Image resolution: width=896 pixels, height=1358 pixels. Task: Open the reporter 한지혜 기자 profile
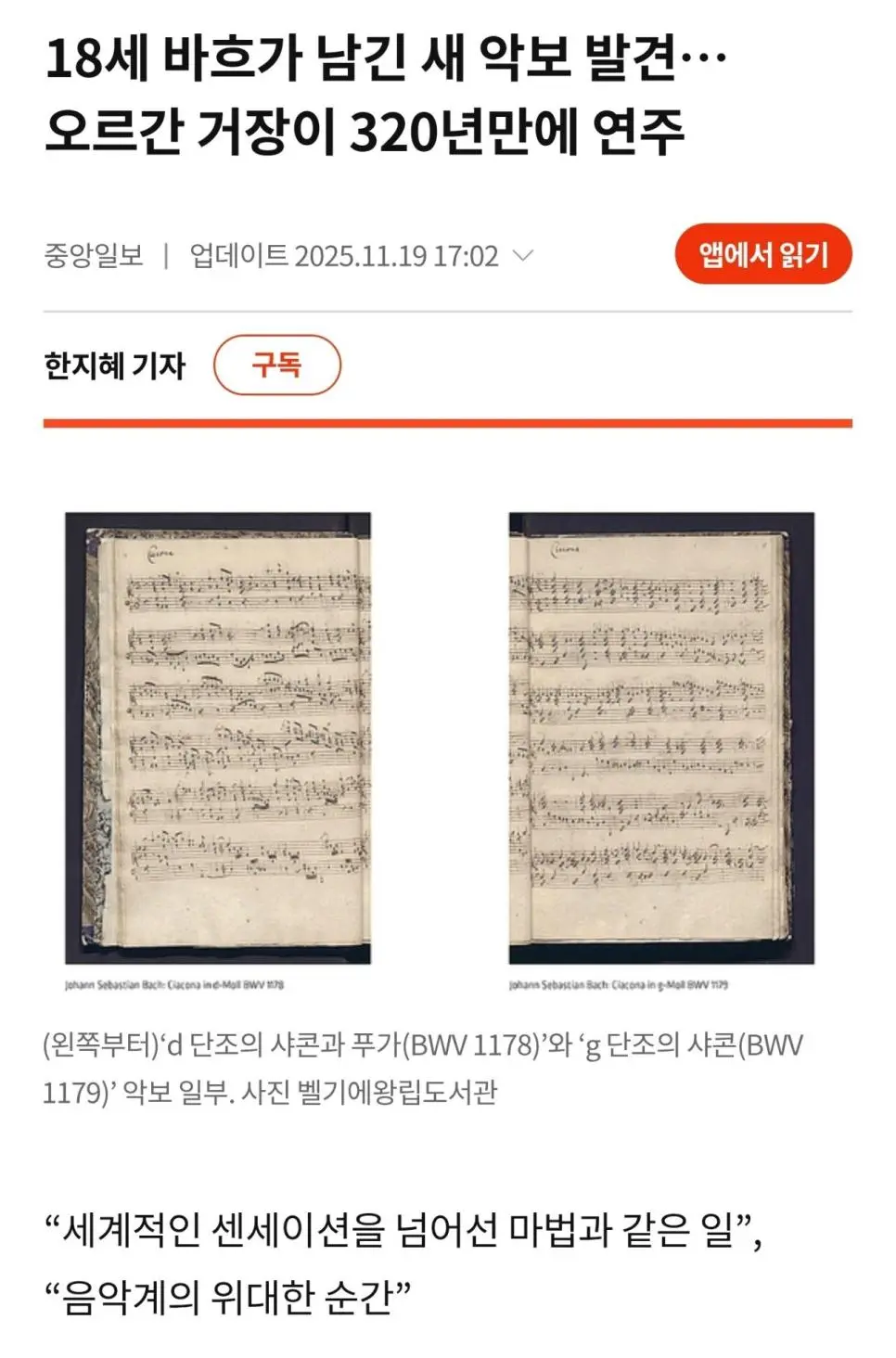115,365
